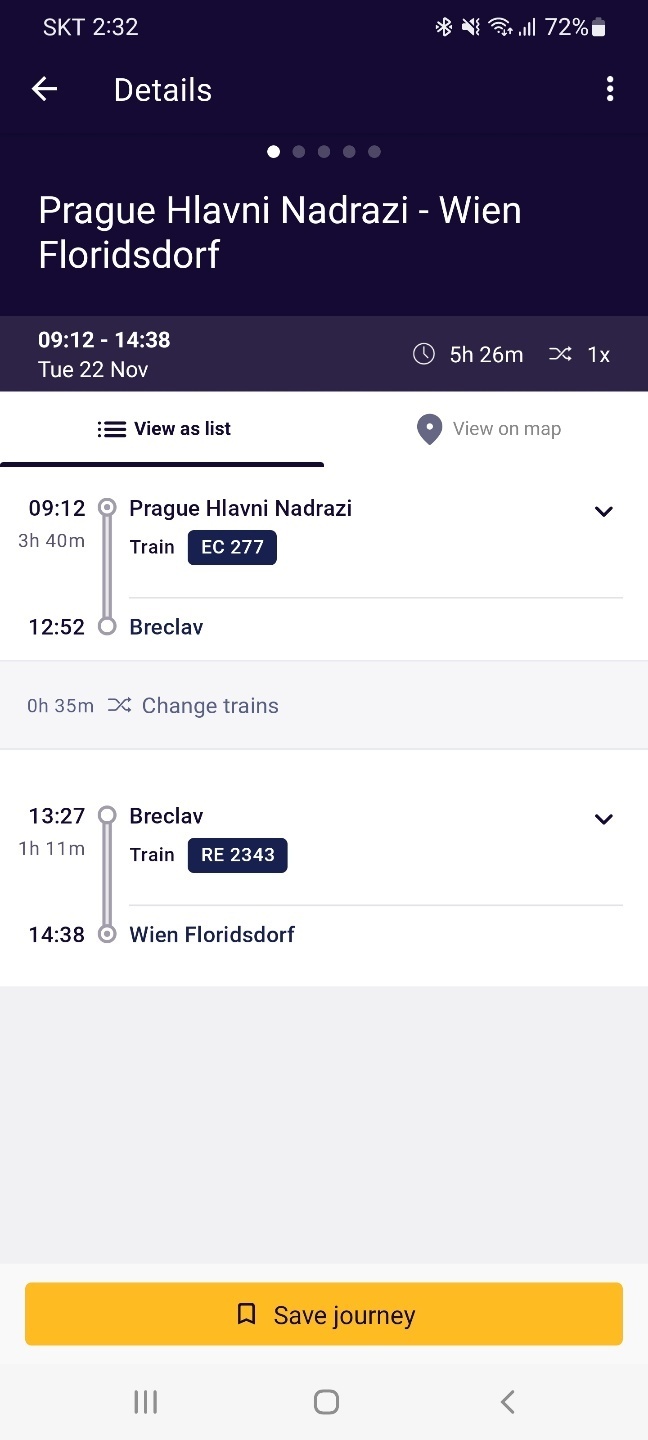This screenshot has height=1440, width=648.
Task: Switch to View on map tab
Action: 488,429
